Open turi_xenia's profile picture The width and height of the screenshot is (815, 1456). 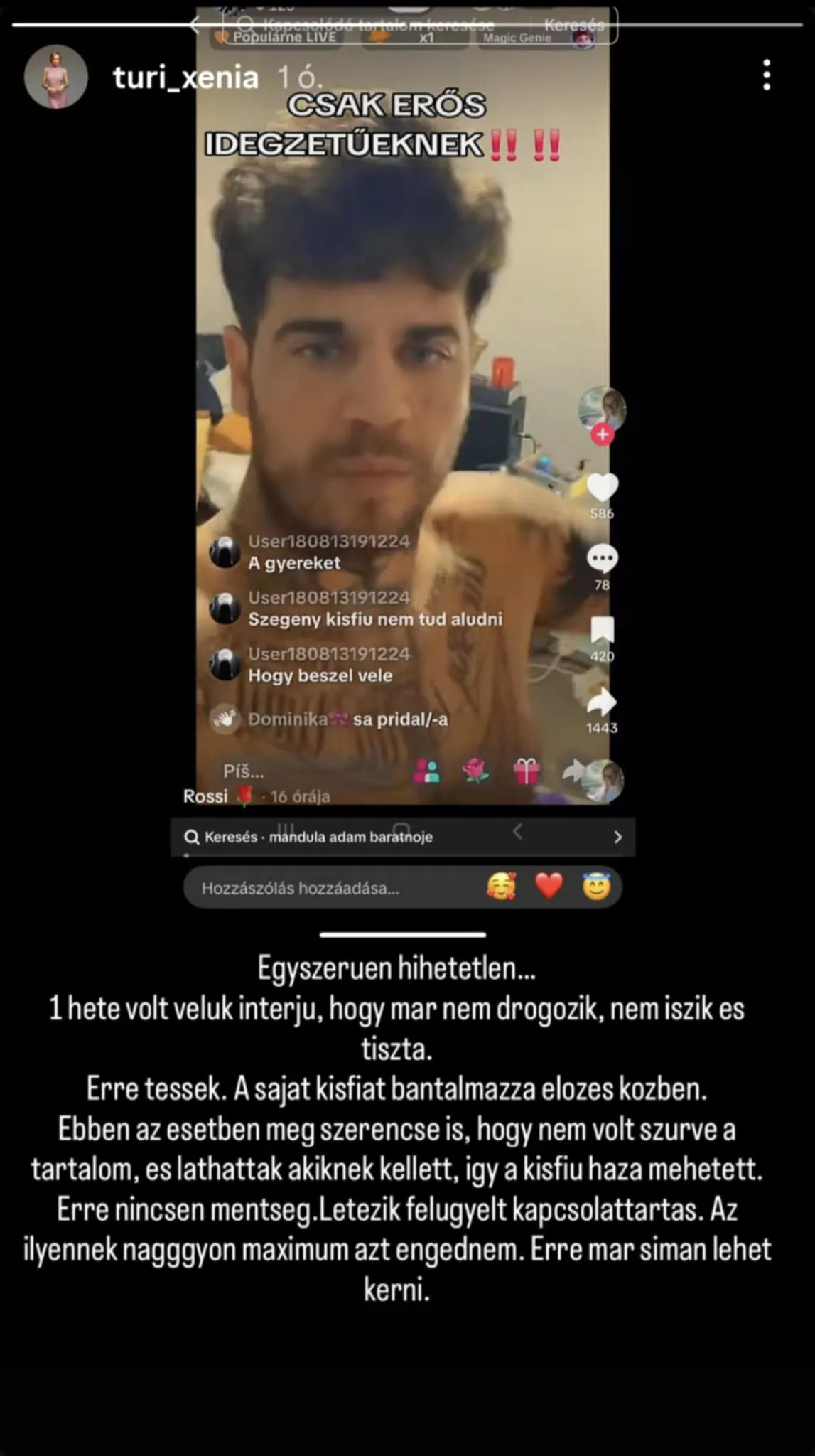pos(55,77)
